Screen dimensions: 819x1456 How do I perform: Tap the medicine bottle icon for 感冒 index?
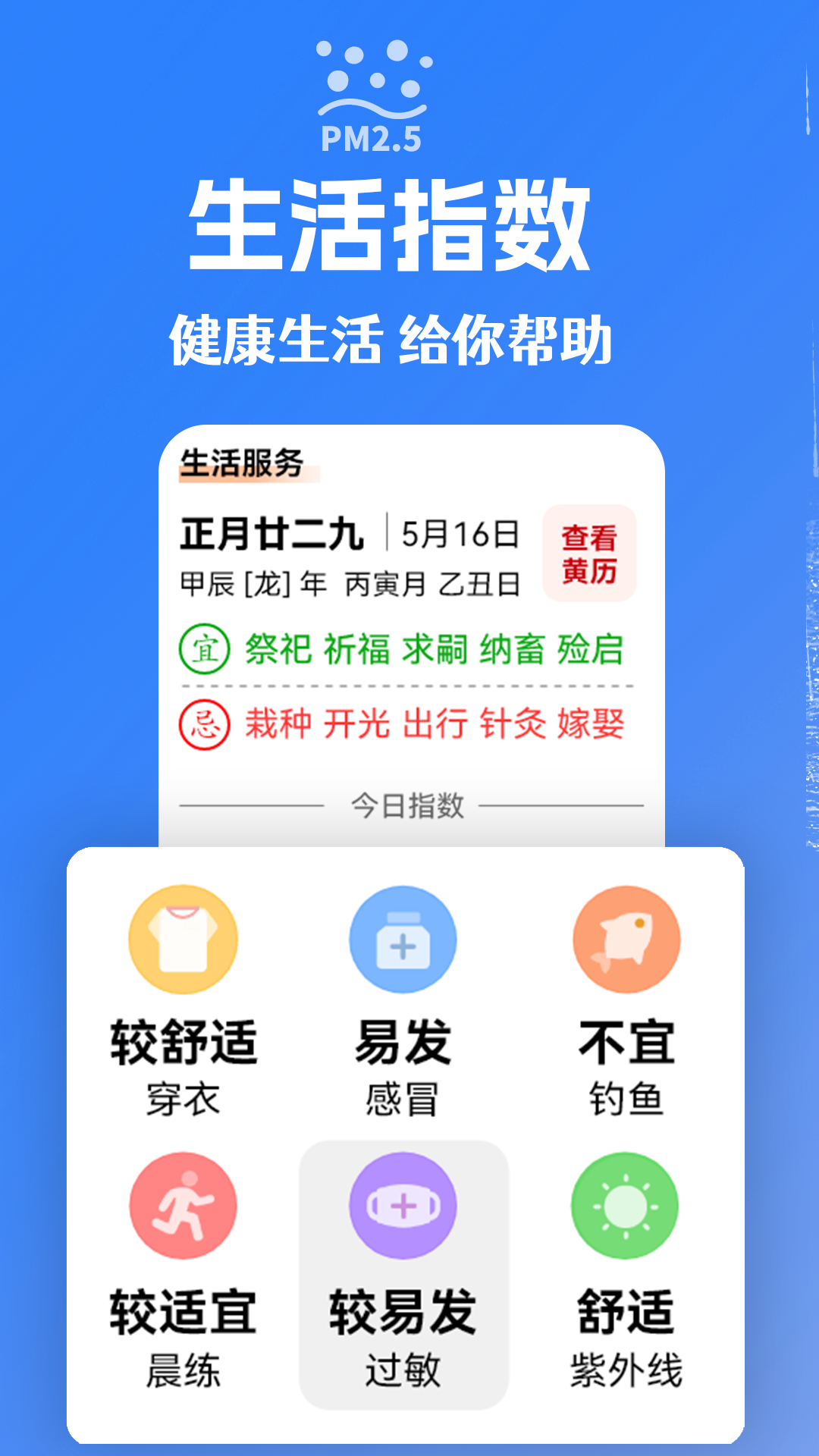click(404, 938)
